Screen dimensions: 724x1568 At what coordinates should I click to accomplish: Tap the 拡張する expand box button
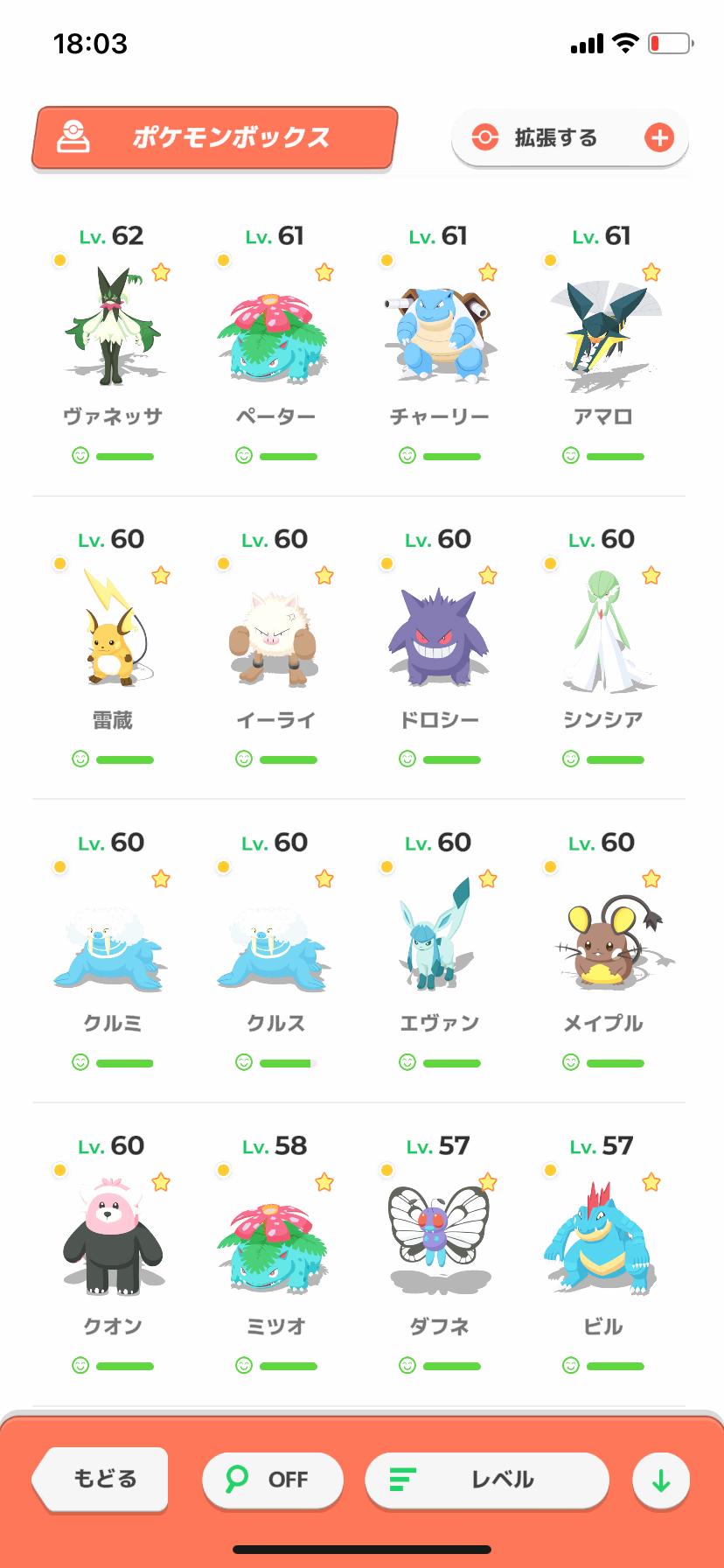569,137
